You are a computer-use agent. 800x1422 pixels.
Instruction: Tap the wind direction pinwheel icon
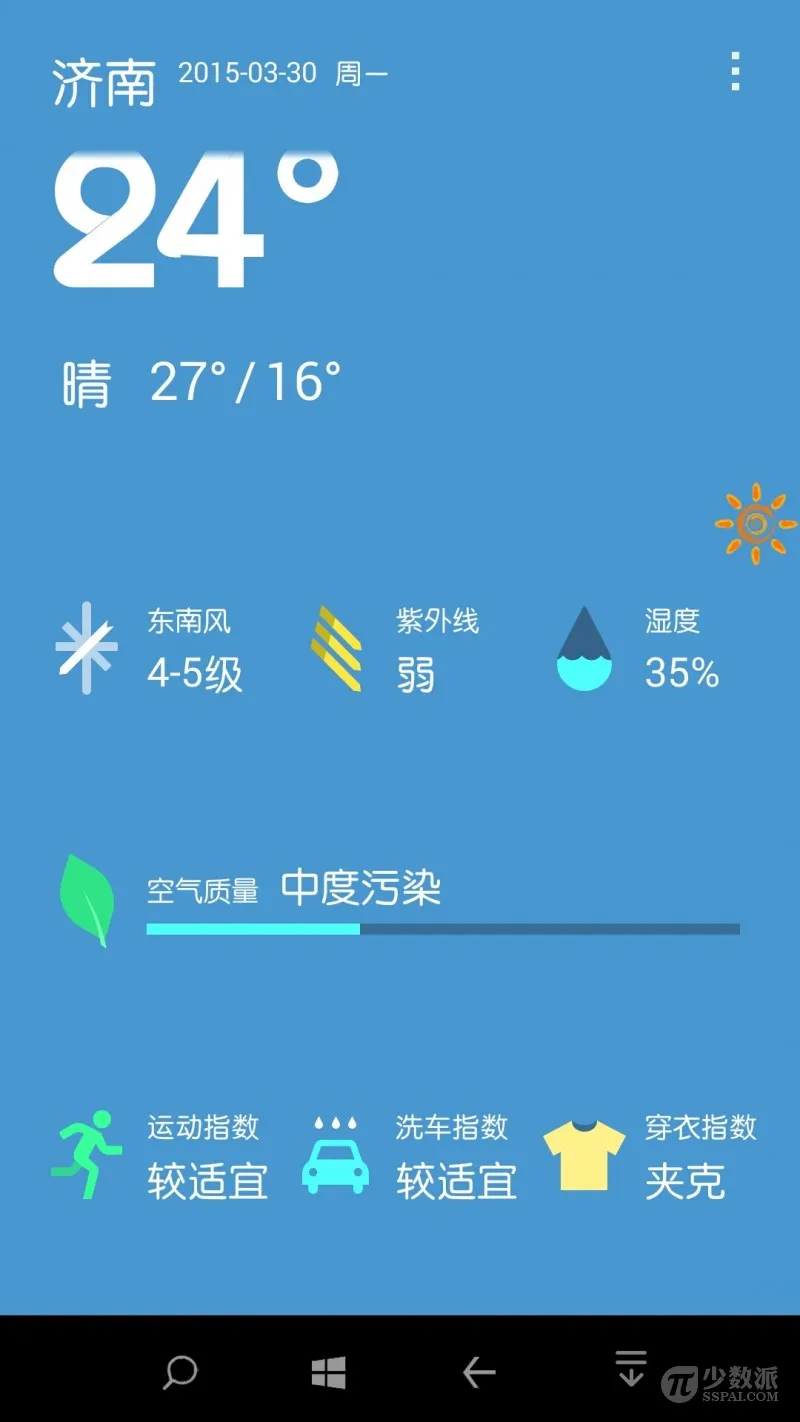(x=87, y=648)
